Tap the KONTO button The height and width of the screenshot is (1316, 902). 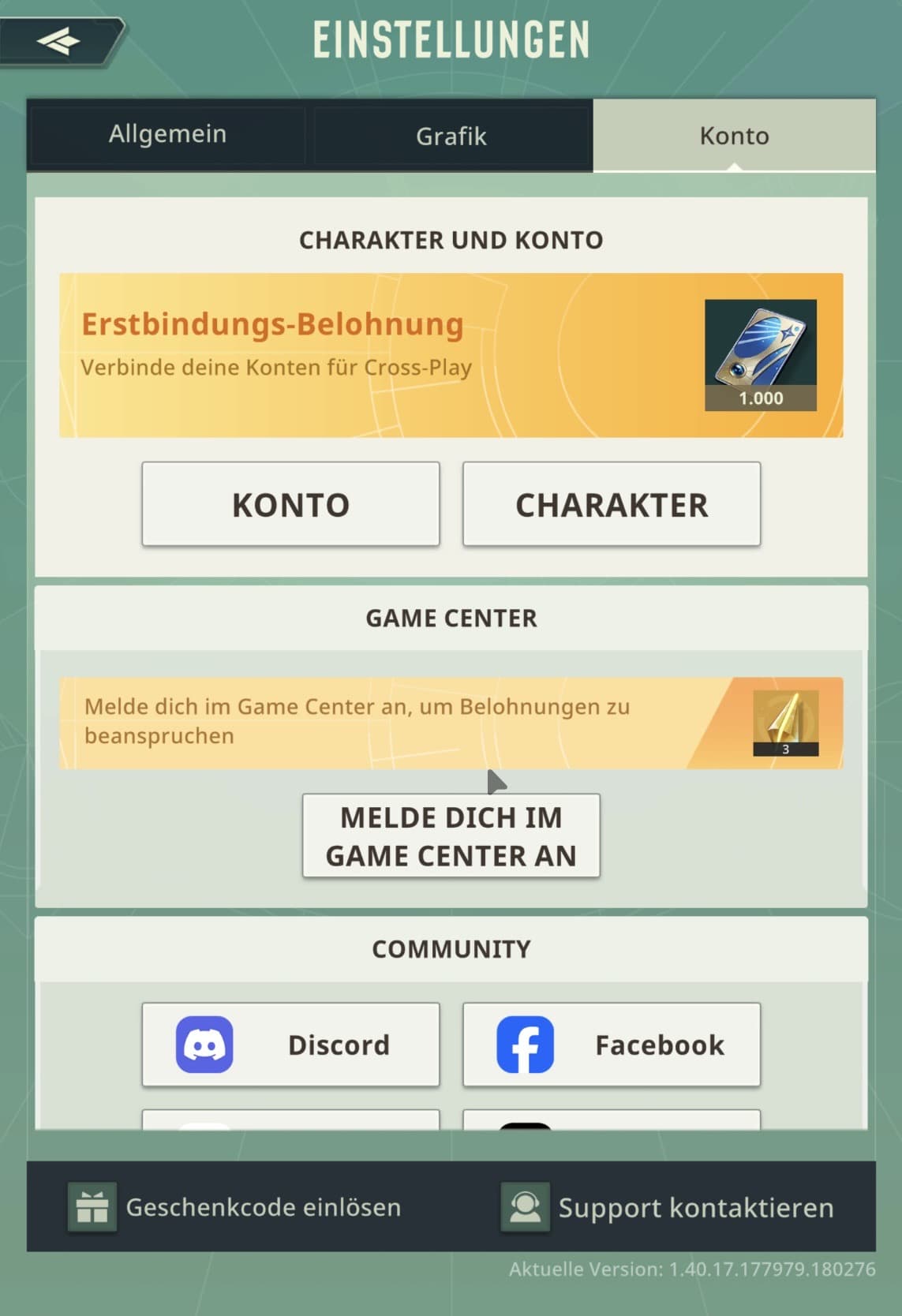tap(290, 505)
